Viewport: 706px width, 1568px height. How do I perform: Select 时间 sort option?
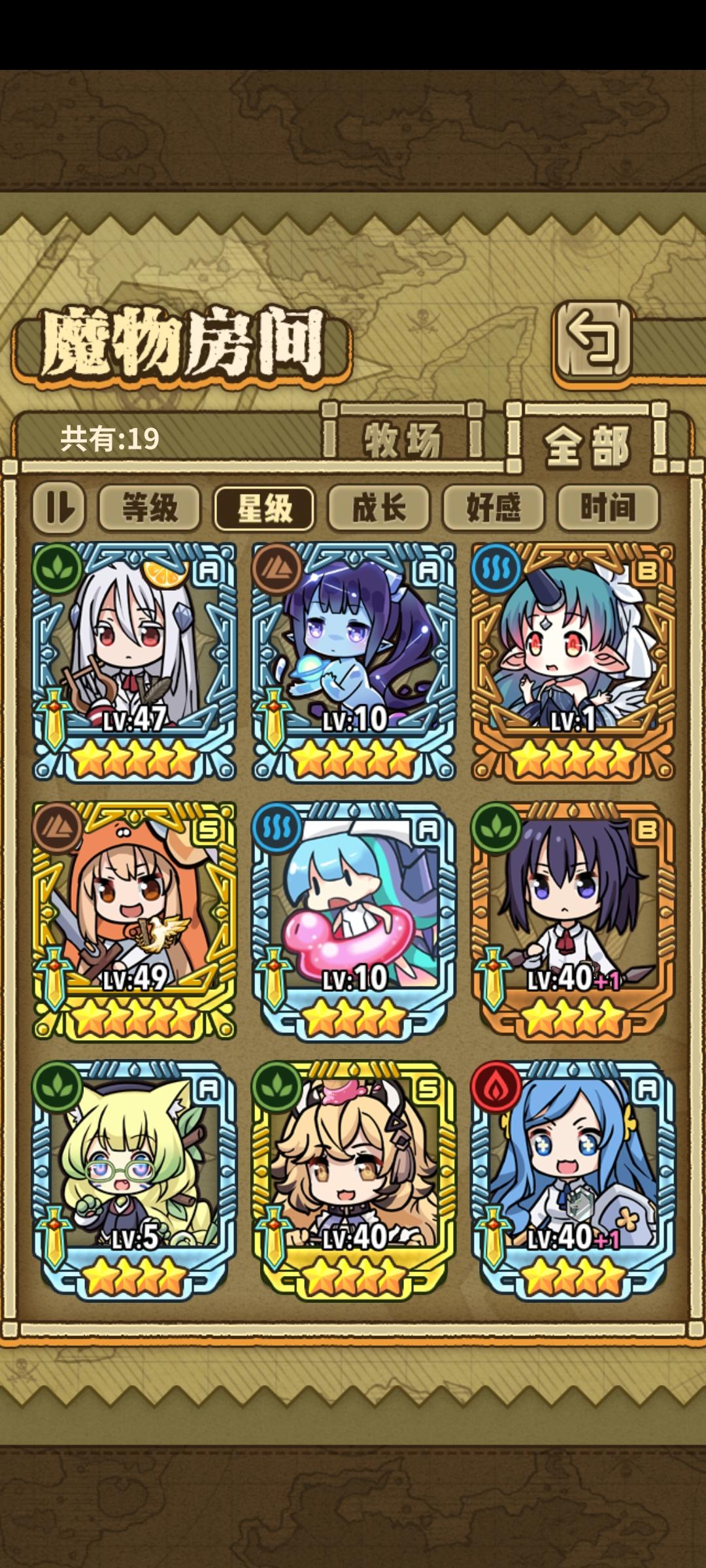tap(608, 510)
